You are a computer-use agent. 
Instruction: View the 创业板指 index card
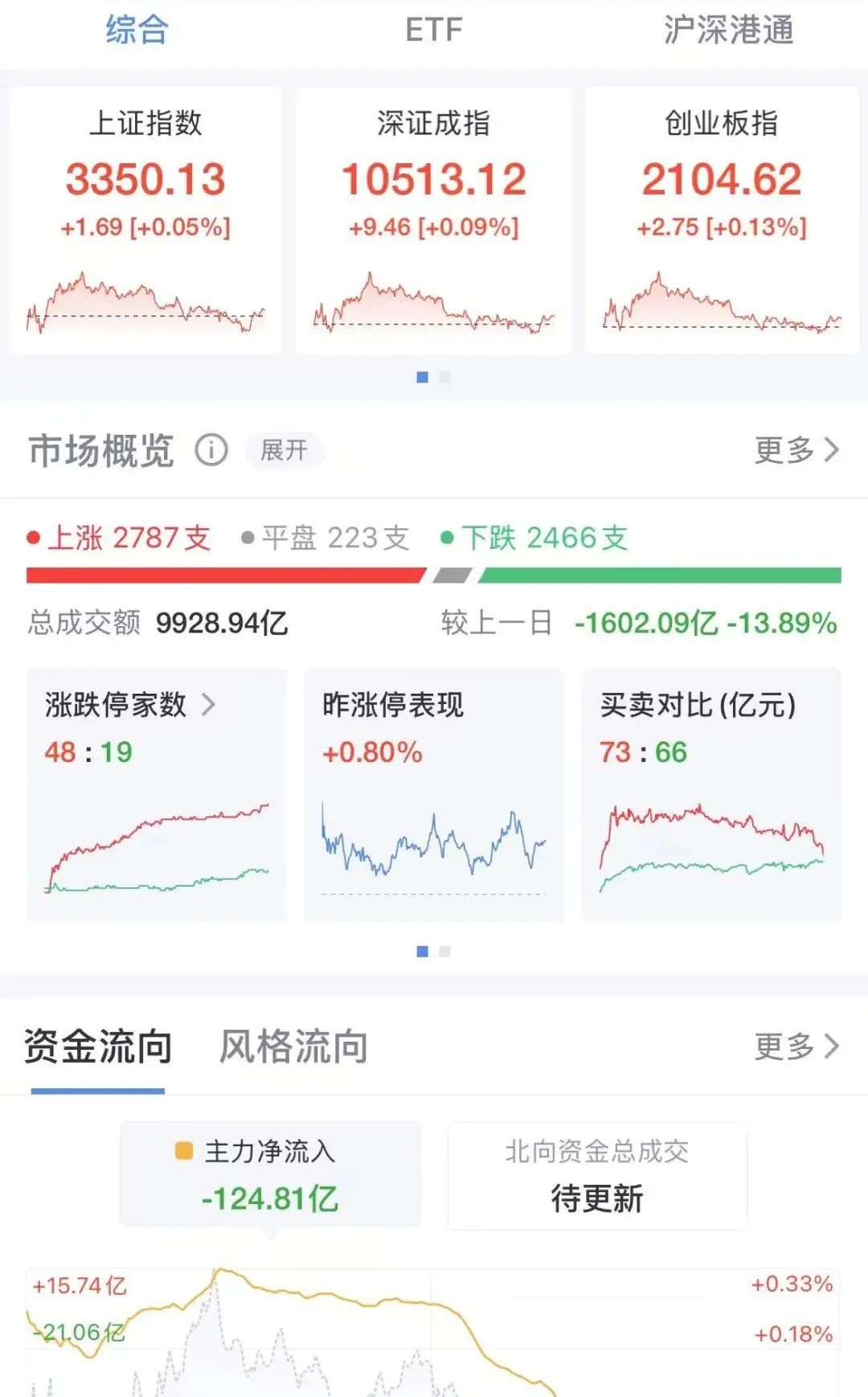point(721,220)
